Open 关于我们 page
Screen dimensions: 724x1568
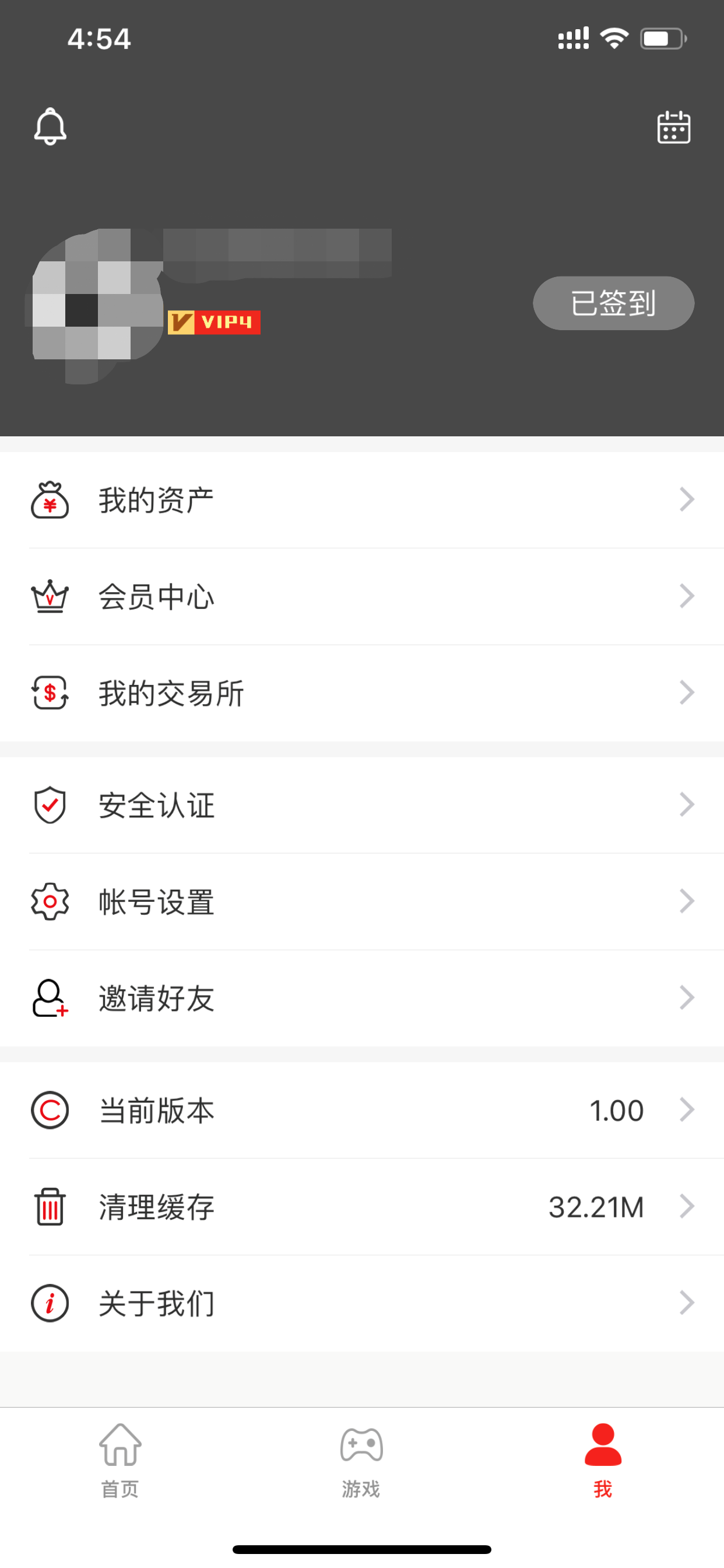361,1303
